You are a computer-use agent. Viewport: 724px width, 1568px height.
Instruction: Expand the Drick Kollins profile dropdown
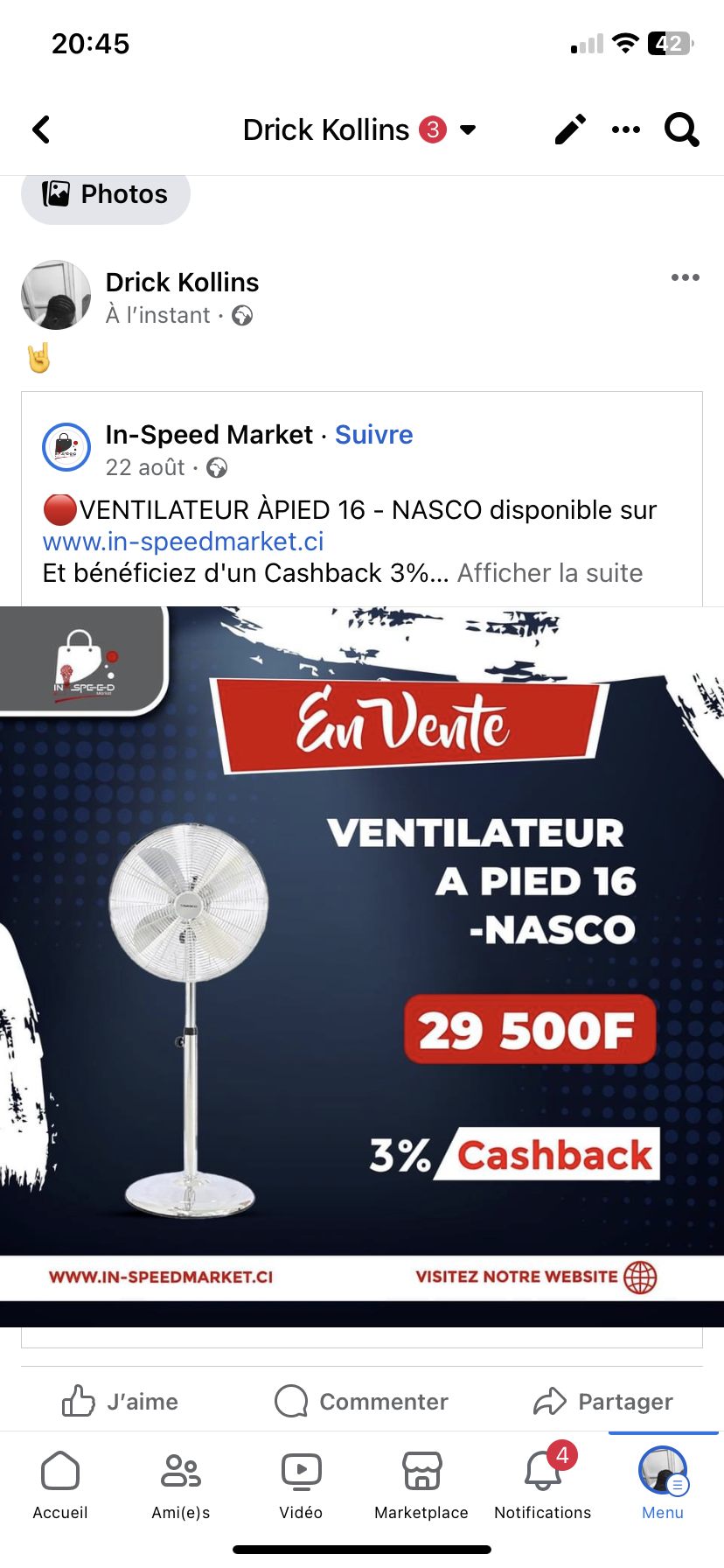click(x=468, y=129)
